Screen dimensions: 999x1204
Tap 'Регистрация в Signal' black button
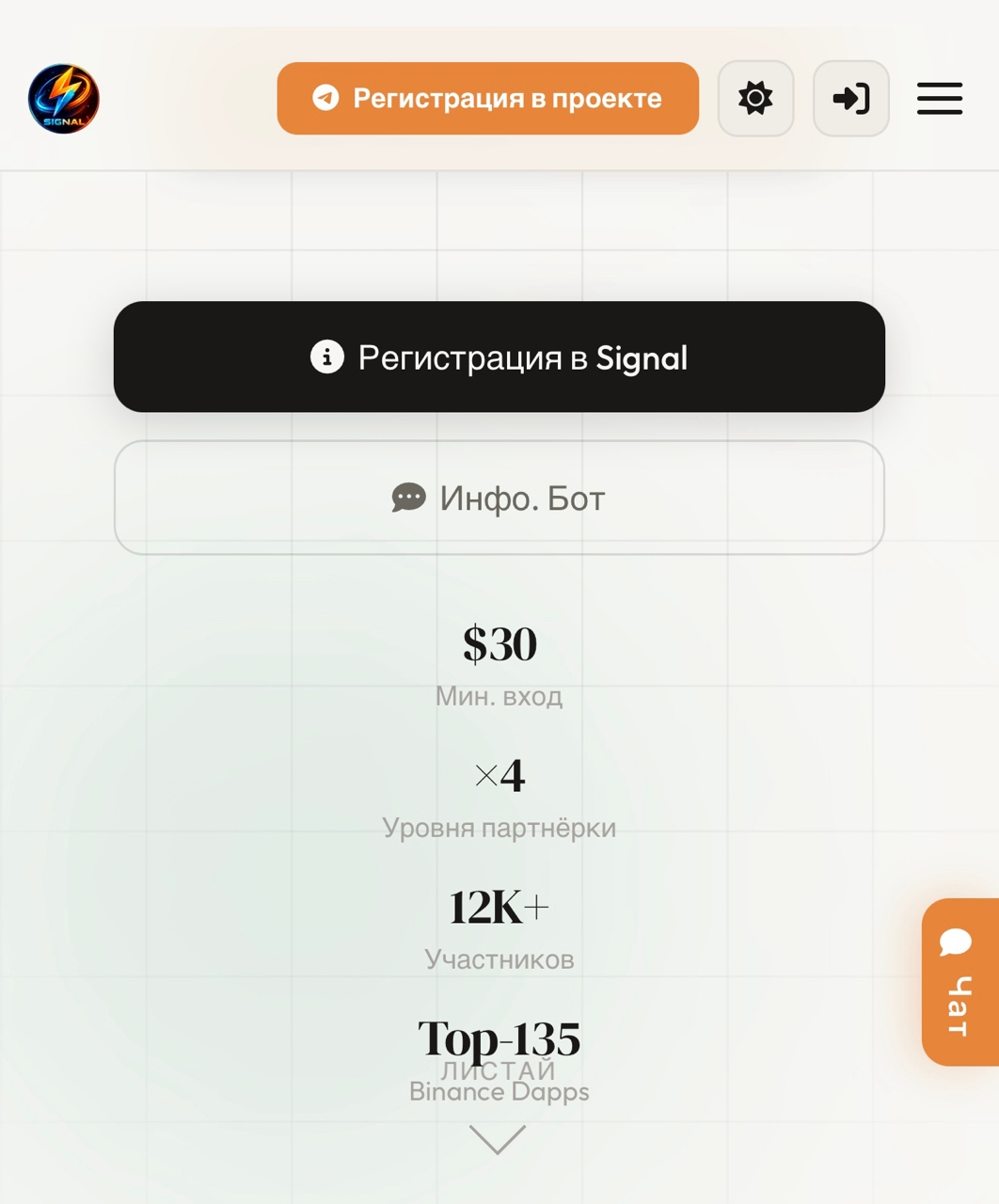[499, 357]
